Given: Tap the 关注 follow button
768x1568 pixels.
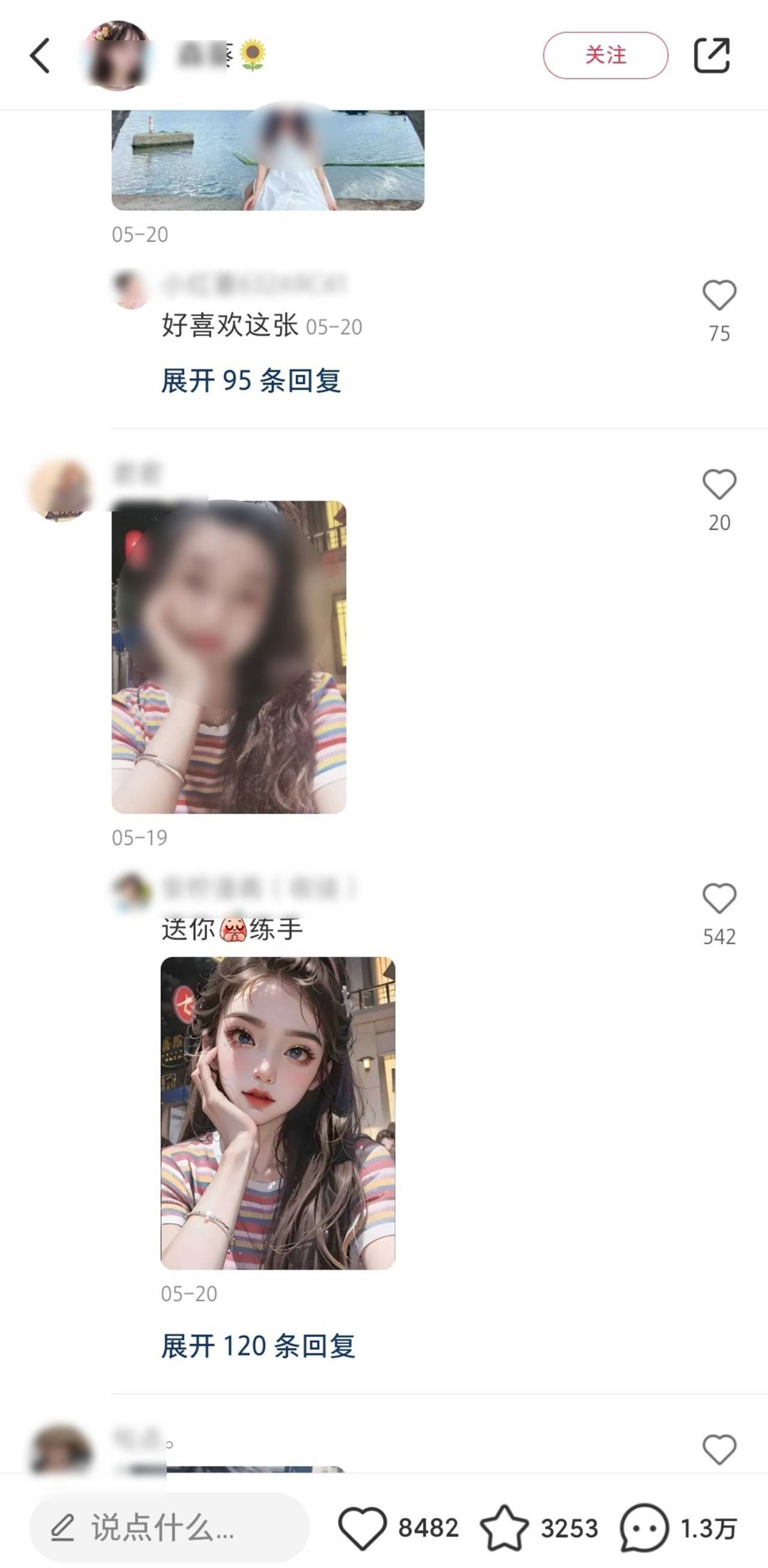Looking at the screenshot, I should pyautogui.click(x=605, y=55).
